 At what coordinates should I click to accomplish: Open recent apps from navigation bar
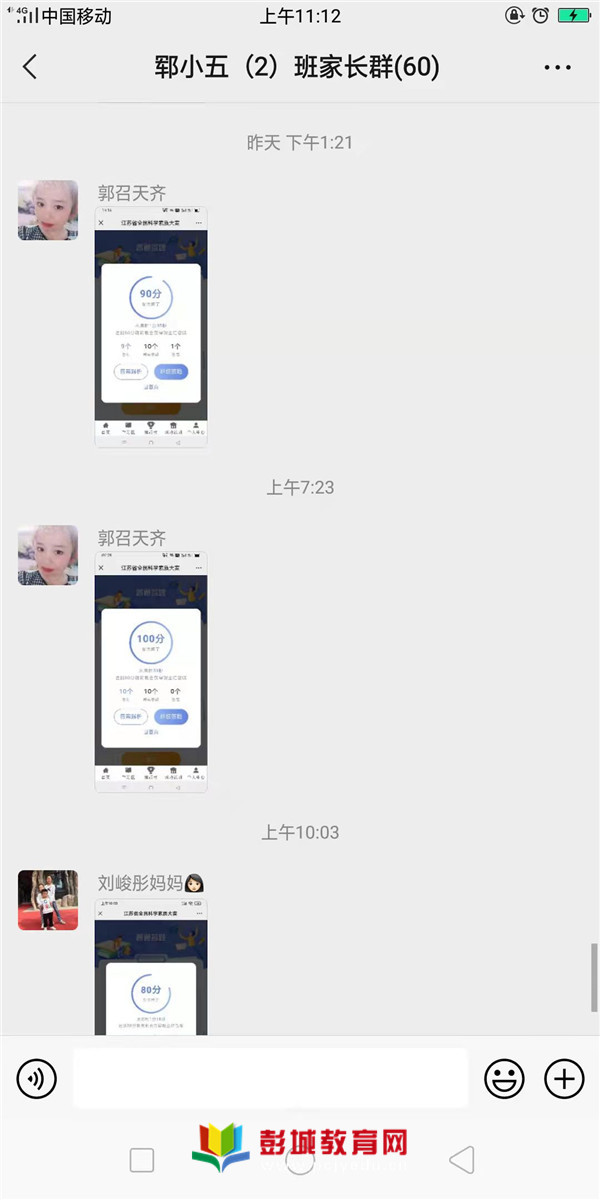pyautogui.click(x=142, y=1160)
